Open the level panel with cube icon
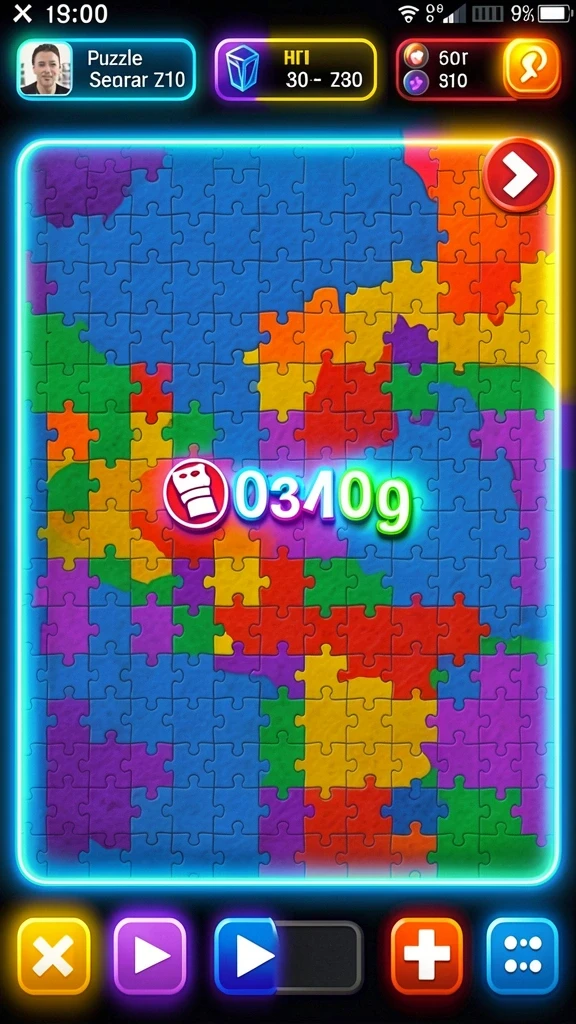Image resolution: width=576 pixels, height=1024 pixels. pos(296,69)
